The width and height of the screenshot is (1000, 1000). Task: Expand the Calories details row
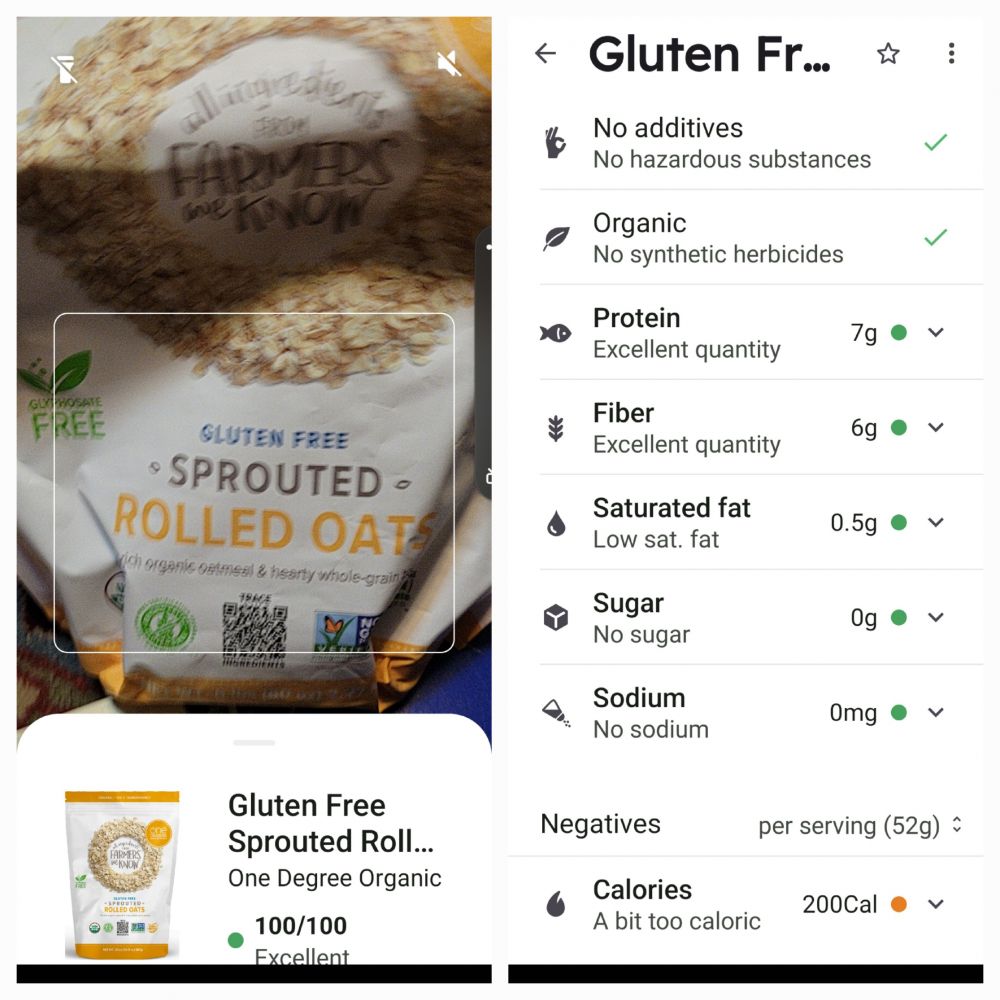[935, 905]
